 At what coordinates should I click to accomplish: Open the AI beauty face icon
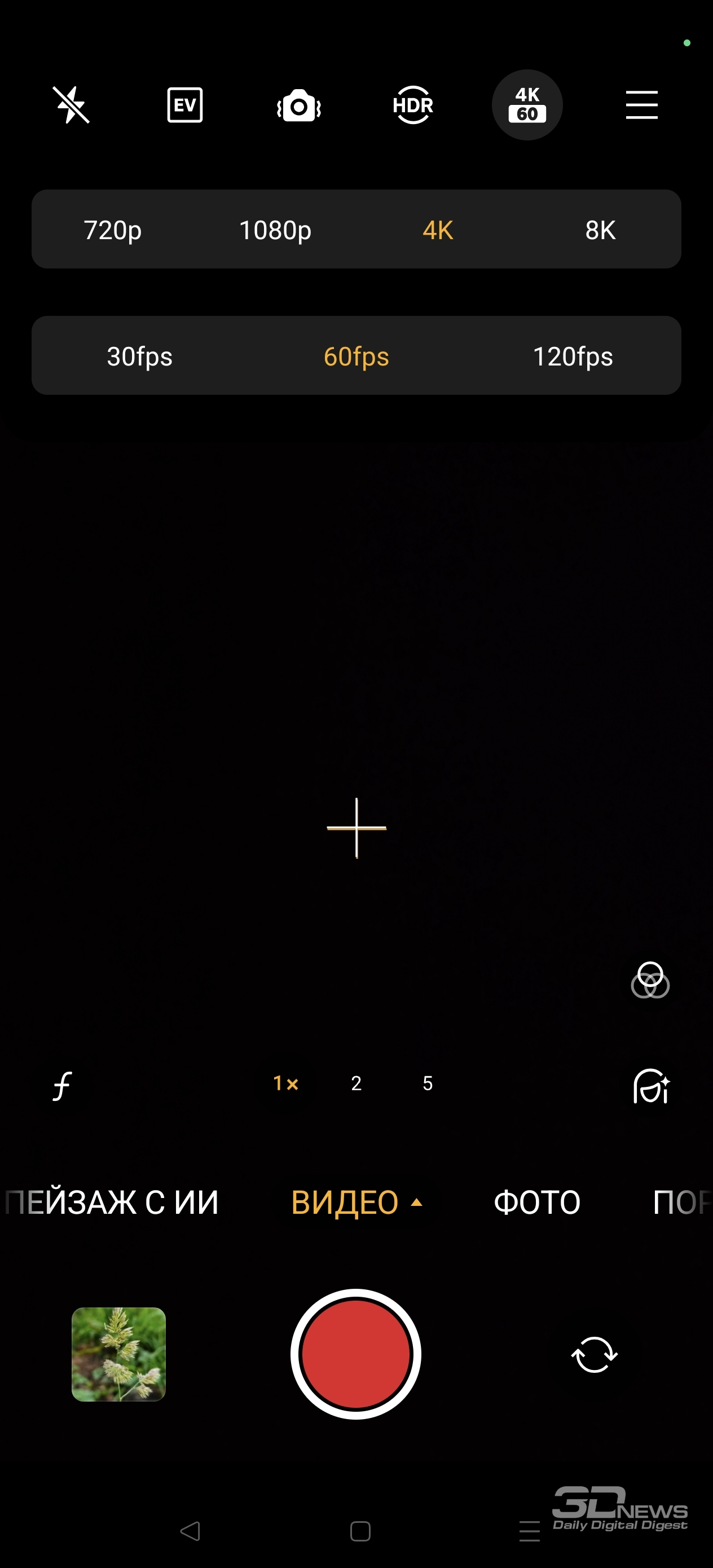(651, 1086)
